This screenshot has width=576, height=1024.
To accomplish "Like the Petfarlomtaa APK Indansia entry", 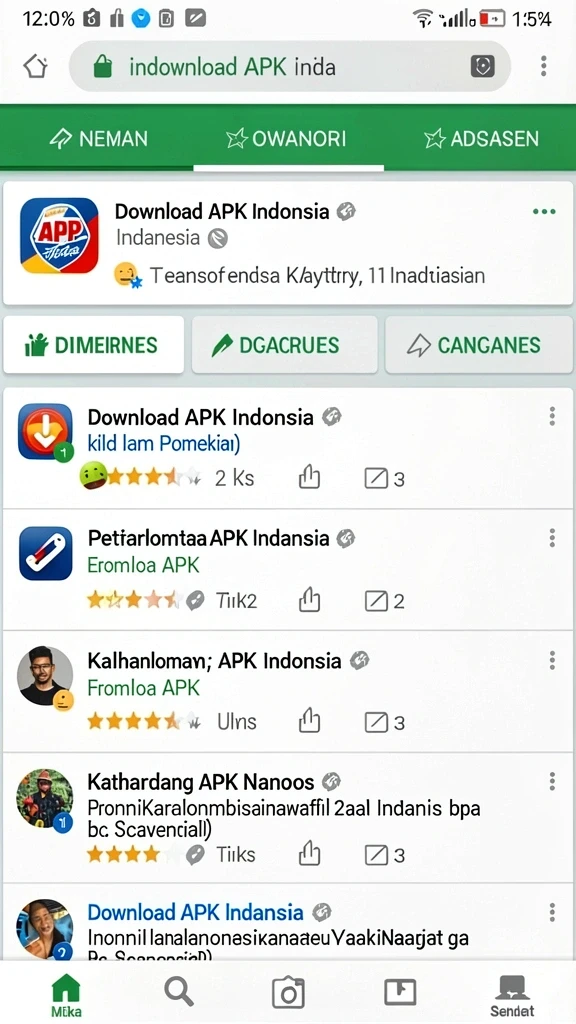I will (x=310, y=600).
